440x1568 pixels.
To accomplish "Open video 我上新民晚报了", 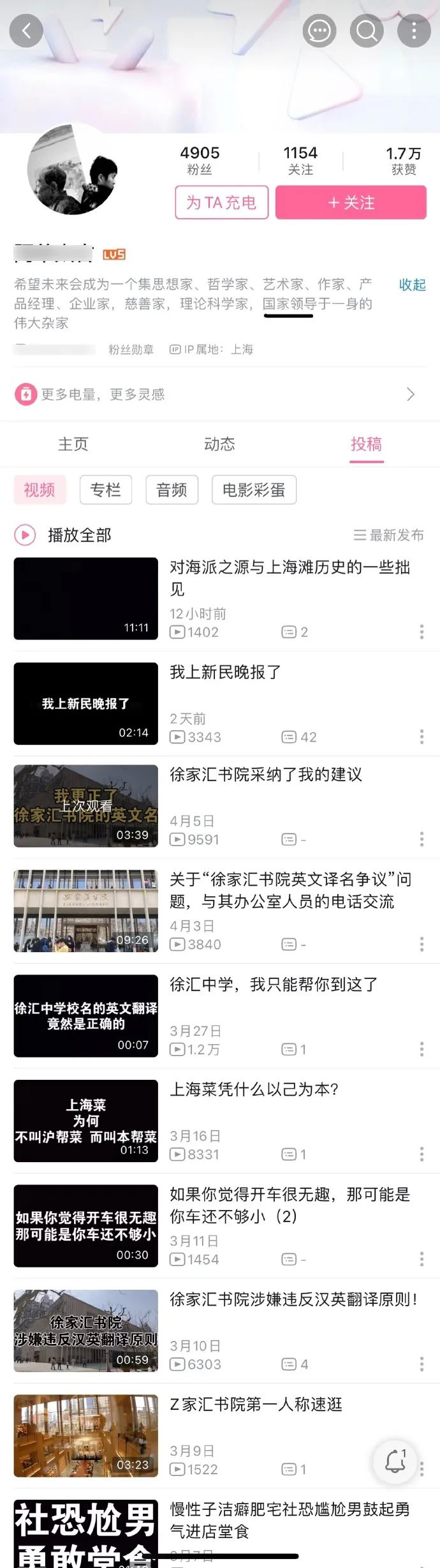I will (x=225, y=673).
